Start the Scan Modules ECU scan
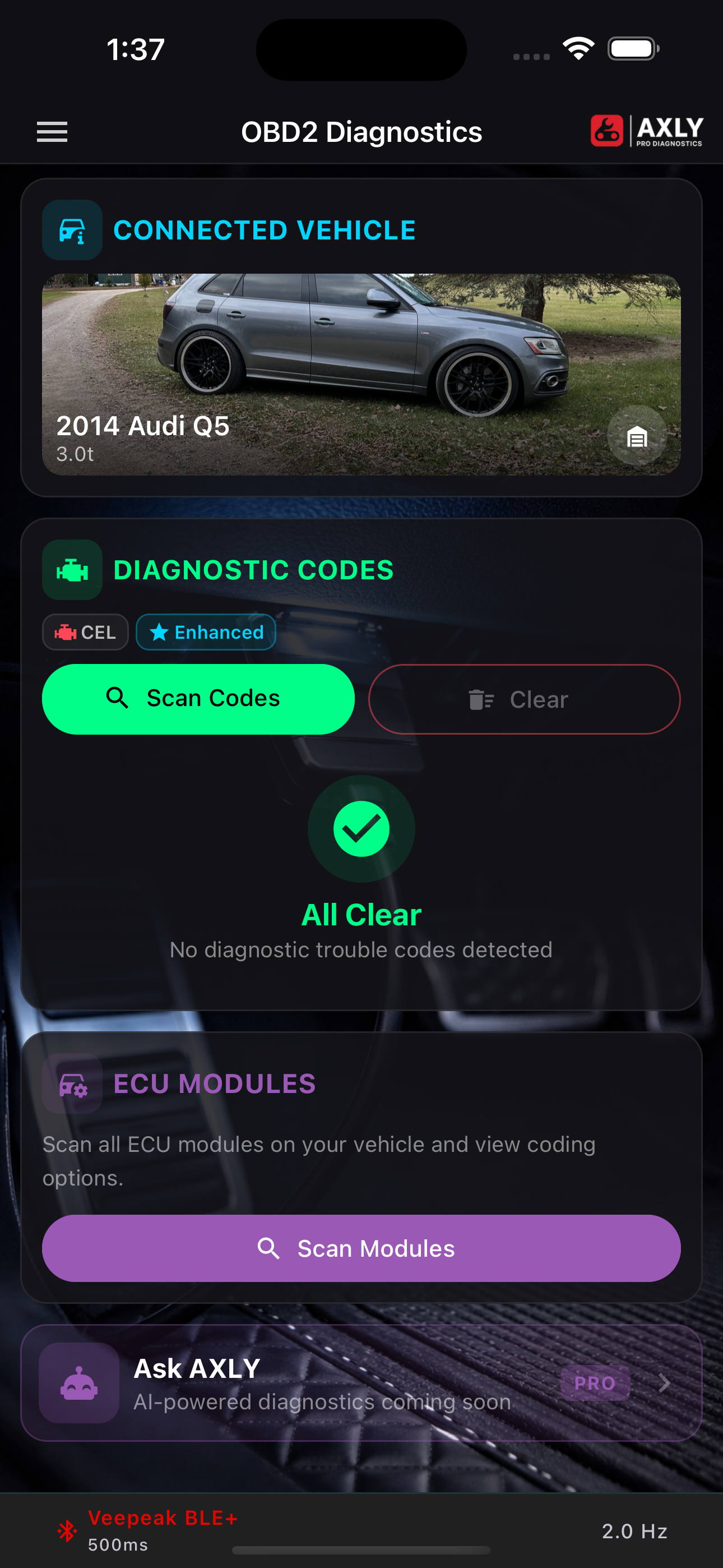Screen dimensions: 723x1568 (361, 1248)
